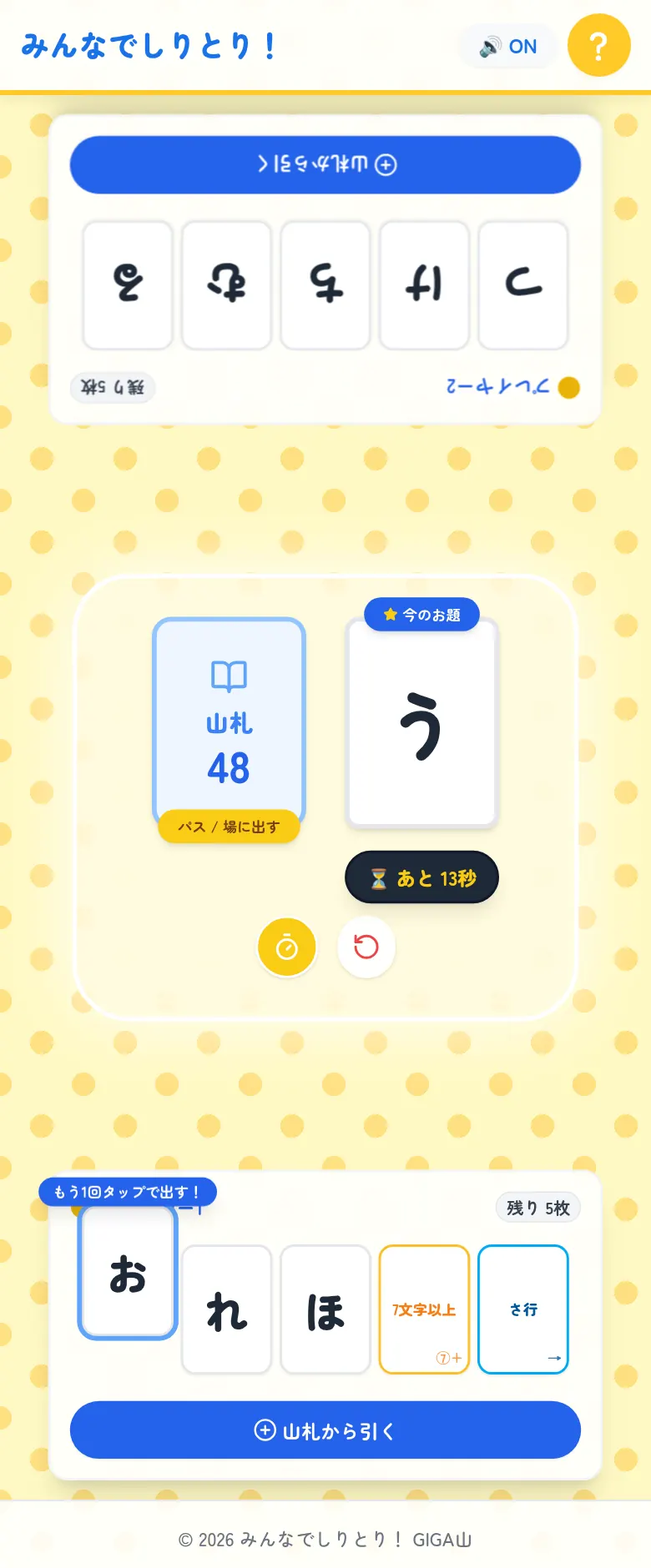651x1568 pixels.
Task: Open the help question mark
Action: (599, 45)
